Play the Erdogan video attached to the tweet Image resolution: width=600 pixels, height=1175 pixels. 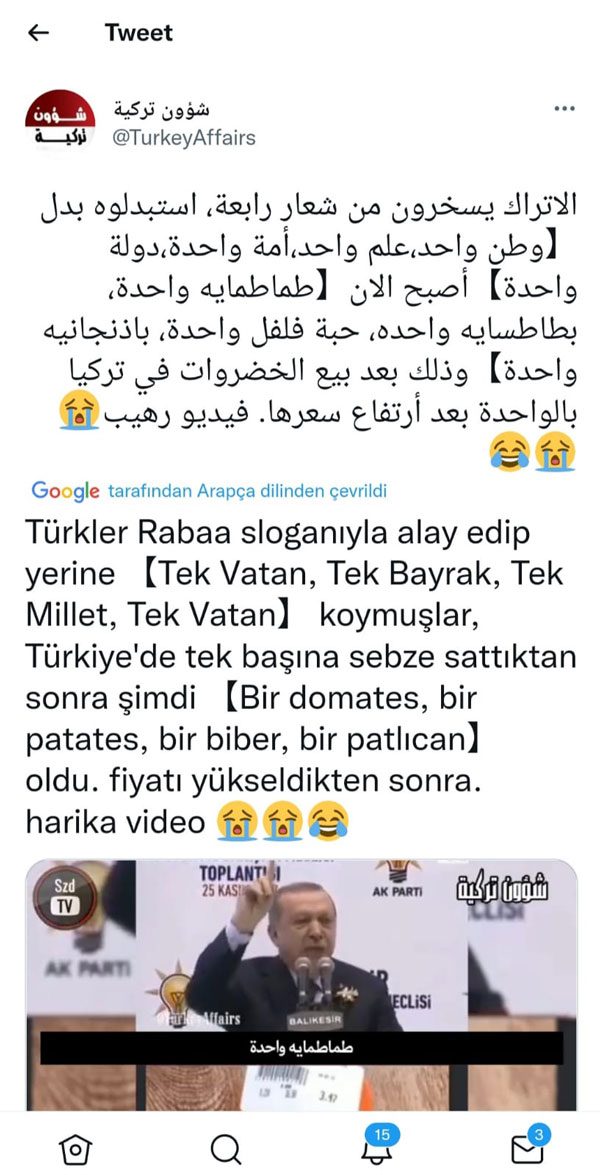(x=300, y=985)
